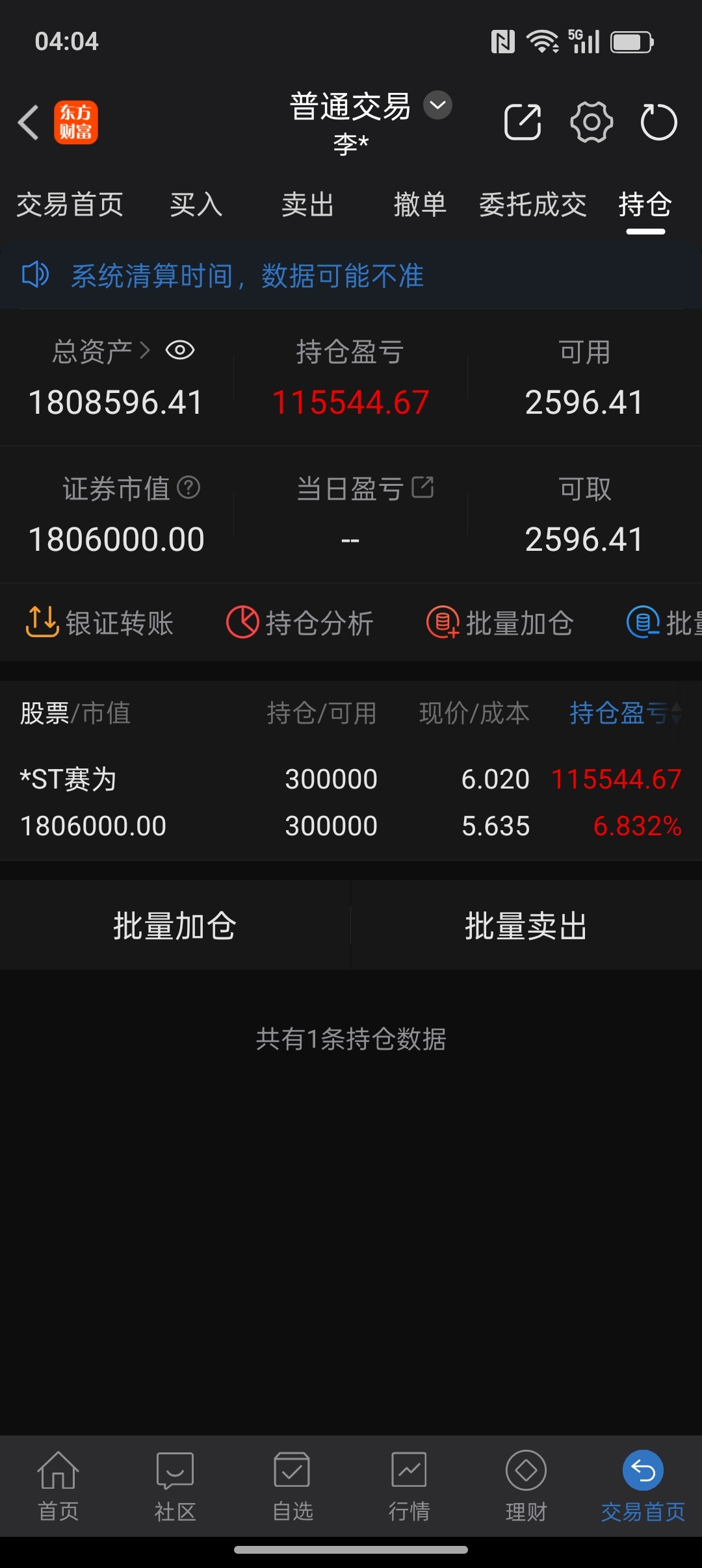Switch to the 卖出 tab
Image resolution: width=702 pixels, height=1568 pixels.
(307, 205)
